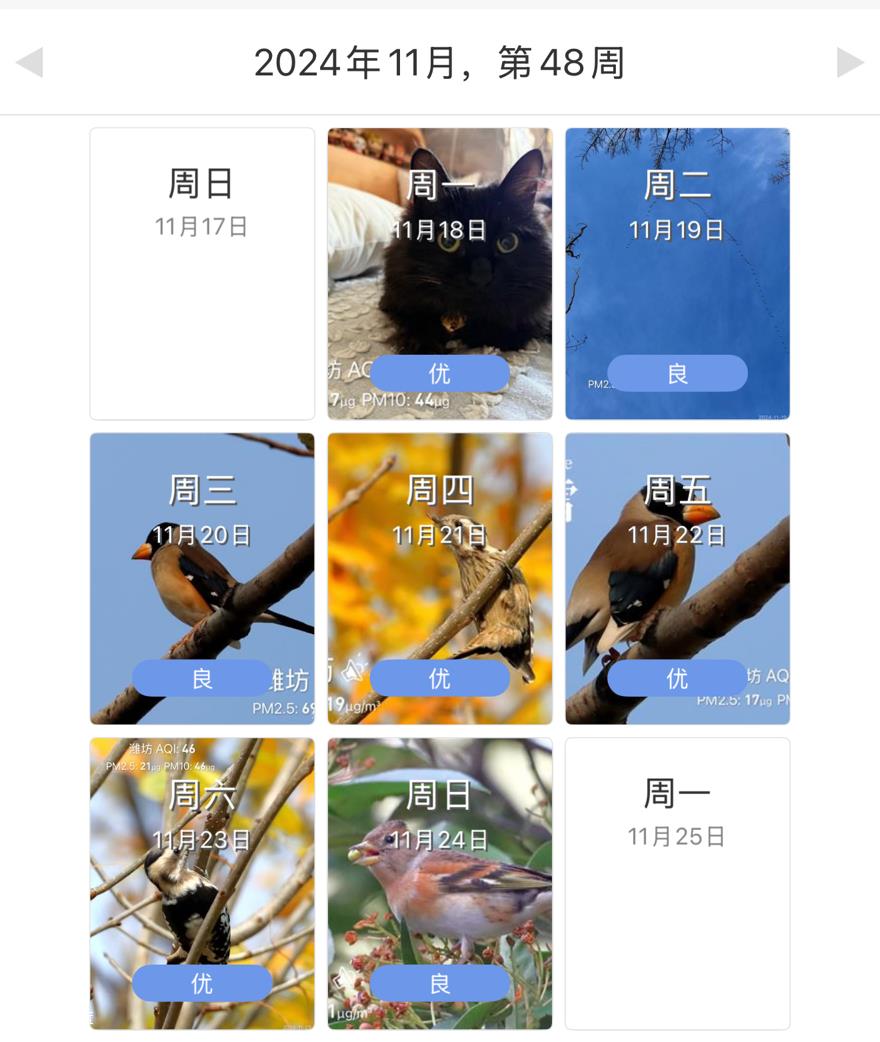Open the empty 11月17日 day card
This screenshot has height=1042, width=880.
[x=202, y=273]
